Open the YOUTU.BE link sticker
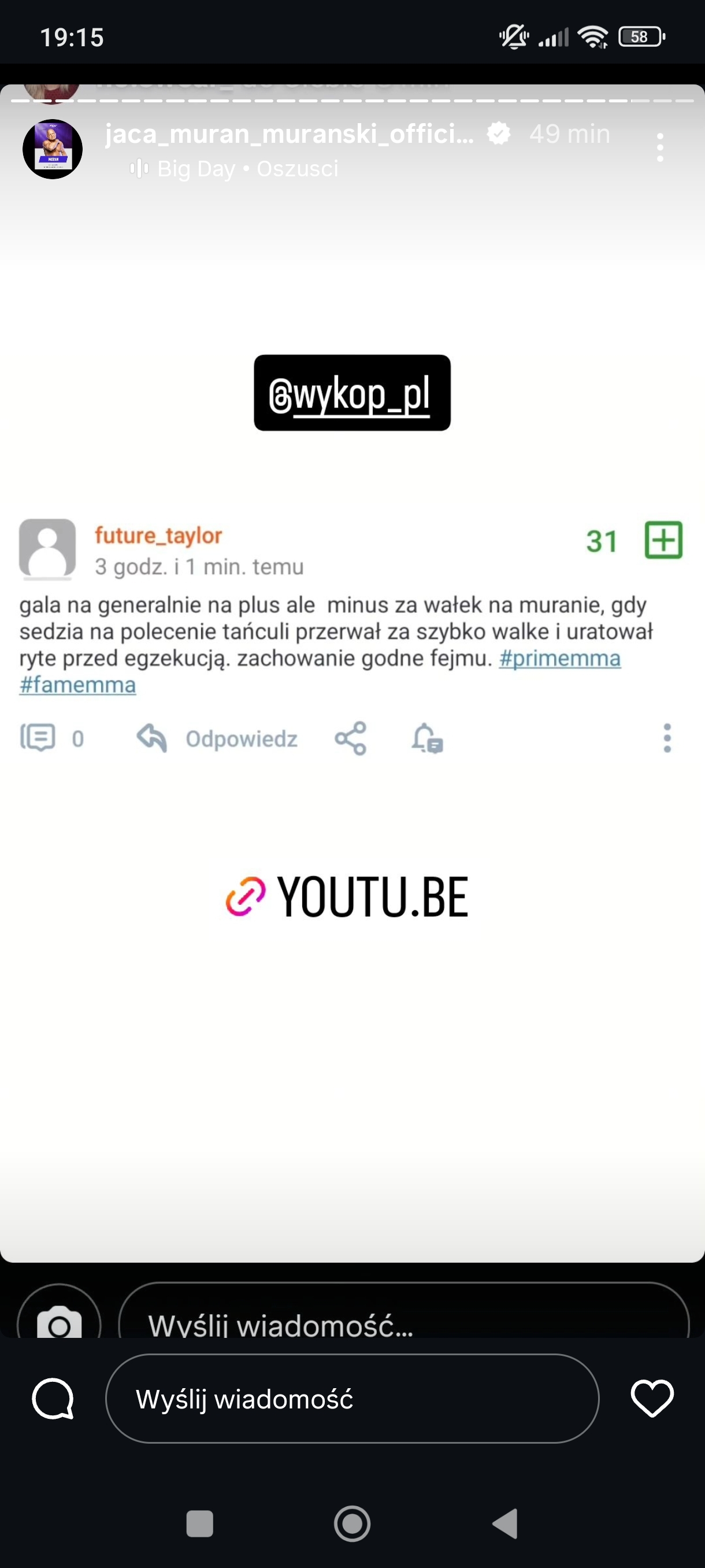This screenshot has height=1568, width=705. coord(347,897)
